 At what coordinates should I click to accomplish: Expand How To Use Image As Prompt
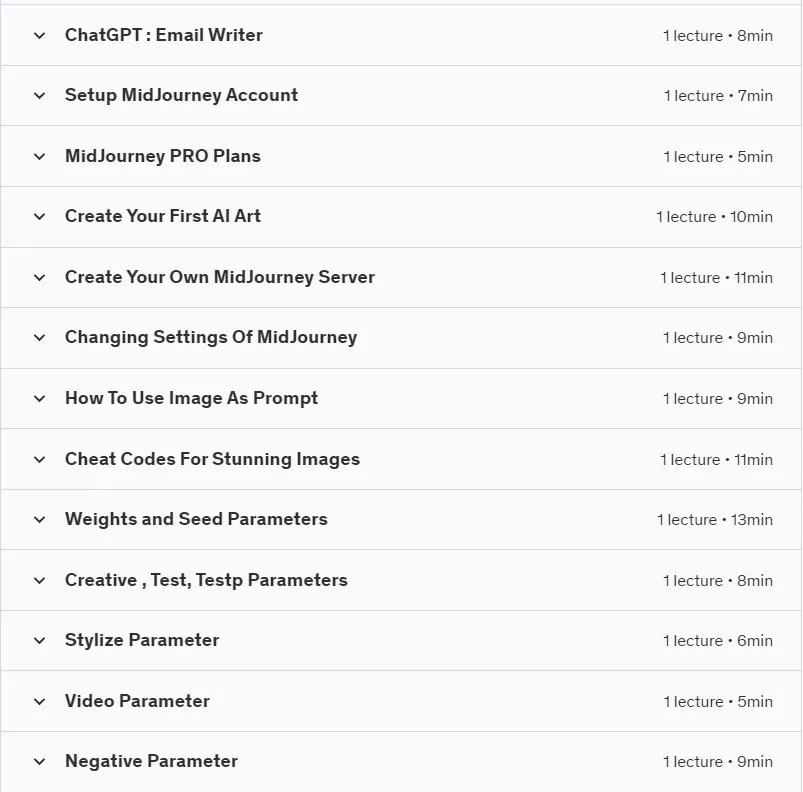pyautogui.click(x=401, y=398)
